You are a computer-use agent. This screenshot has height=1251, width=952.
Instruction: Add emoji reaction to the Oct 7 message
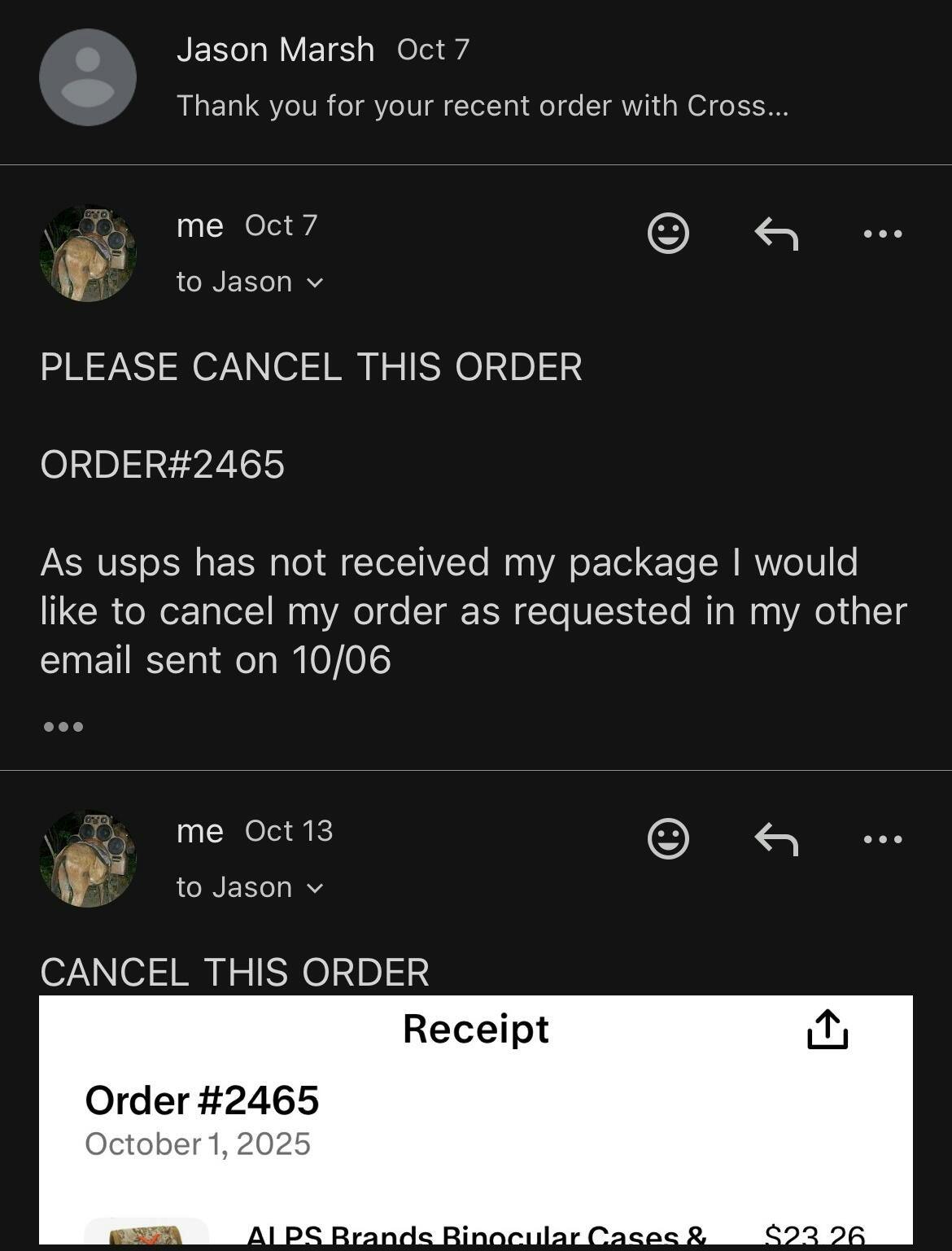[668, 234]
